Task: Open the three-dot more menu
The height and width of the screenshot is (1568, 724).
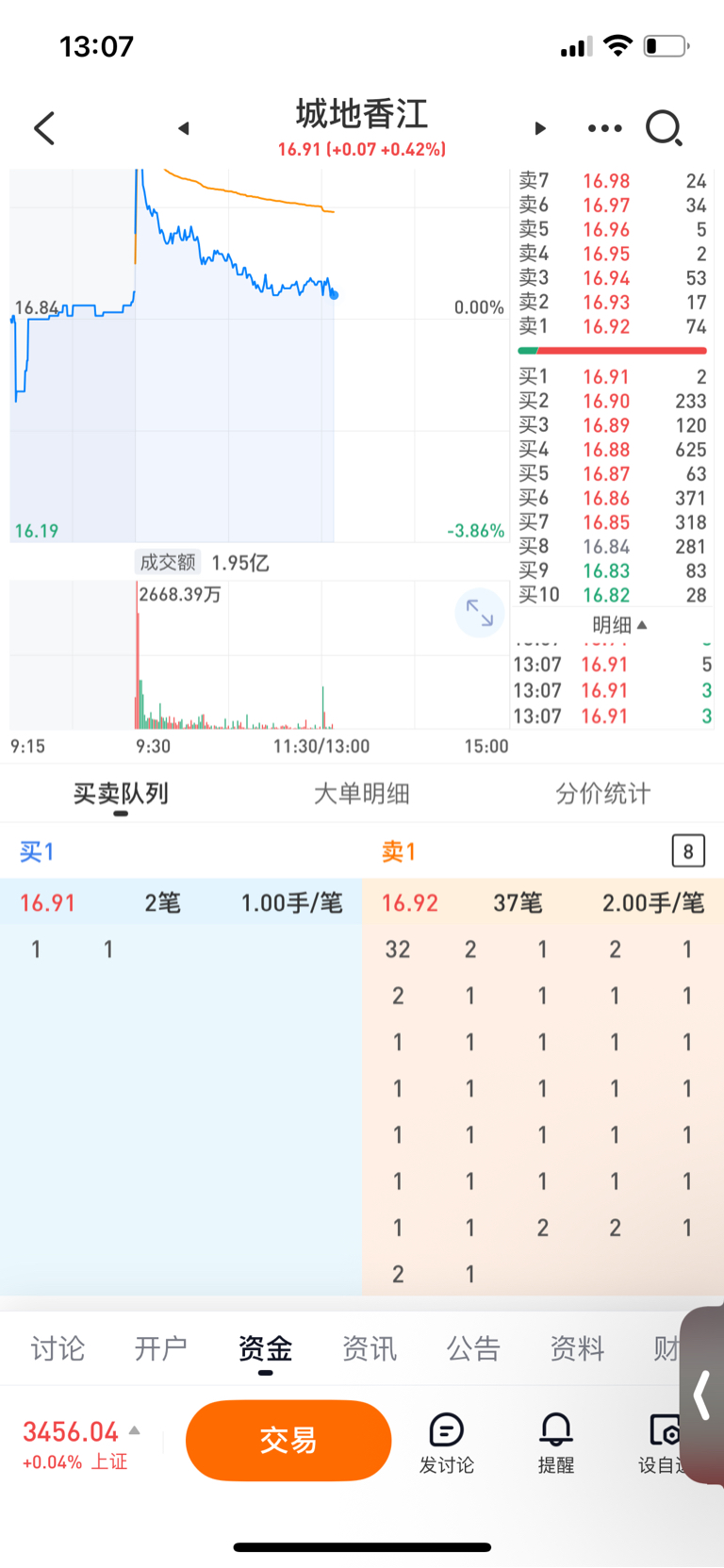Action: pos(604,128)
